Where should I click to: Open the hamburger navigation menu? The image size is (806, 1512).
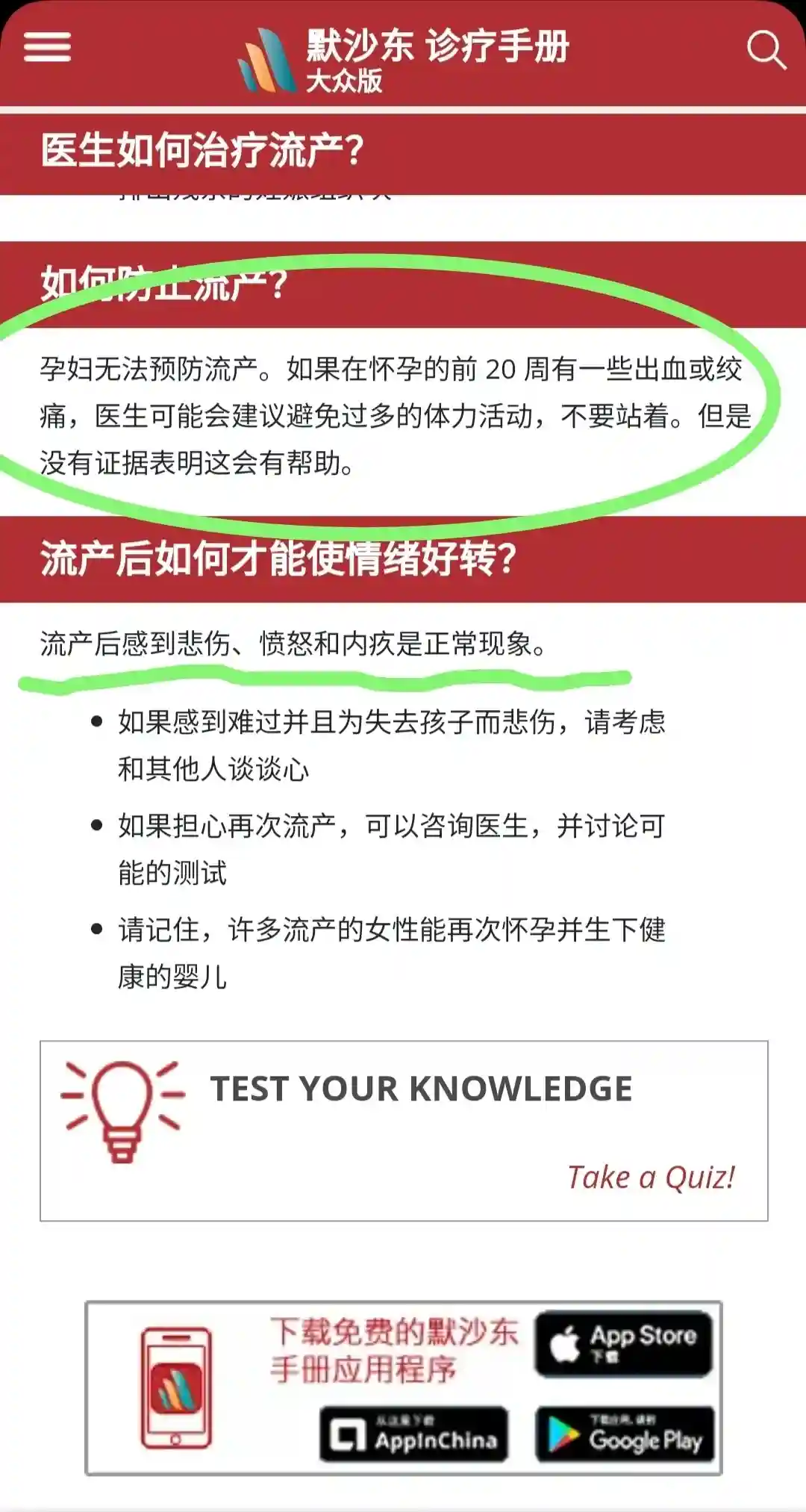(x=47, y=47)
